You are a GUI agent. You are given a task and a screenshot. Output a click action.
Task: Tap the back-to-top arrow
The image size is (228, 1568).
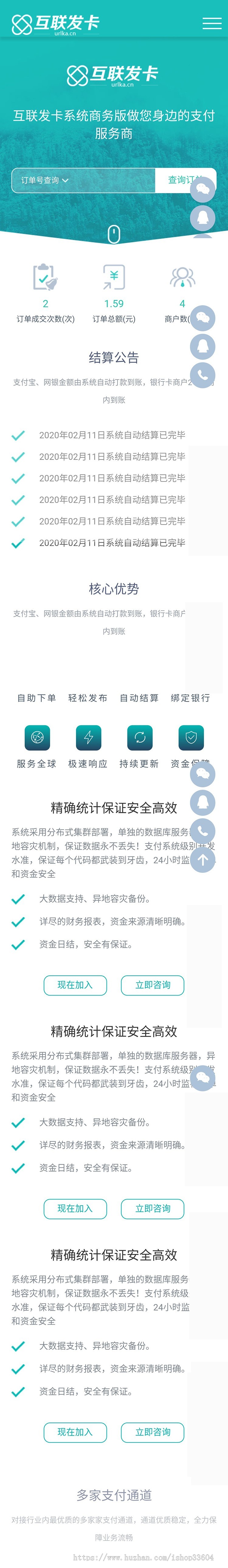[x=202, y=859]
